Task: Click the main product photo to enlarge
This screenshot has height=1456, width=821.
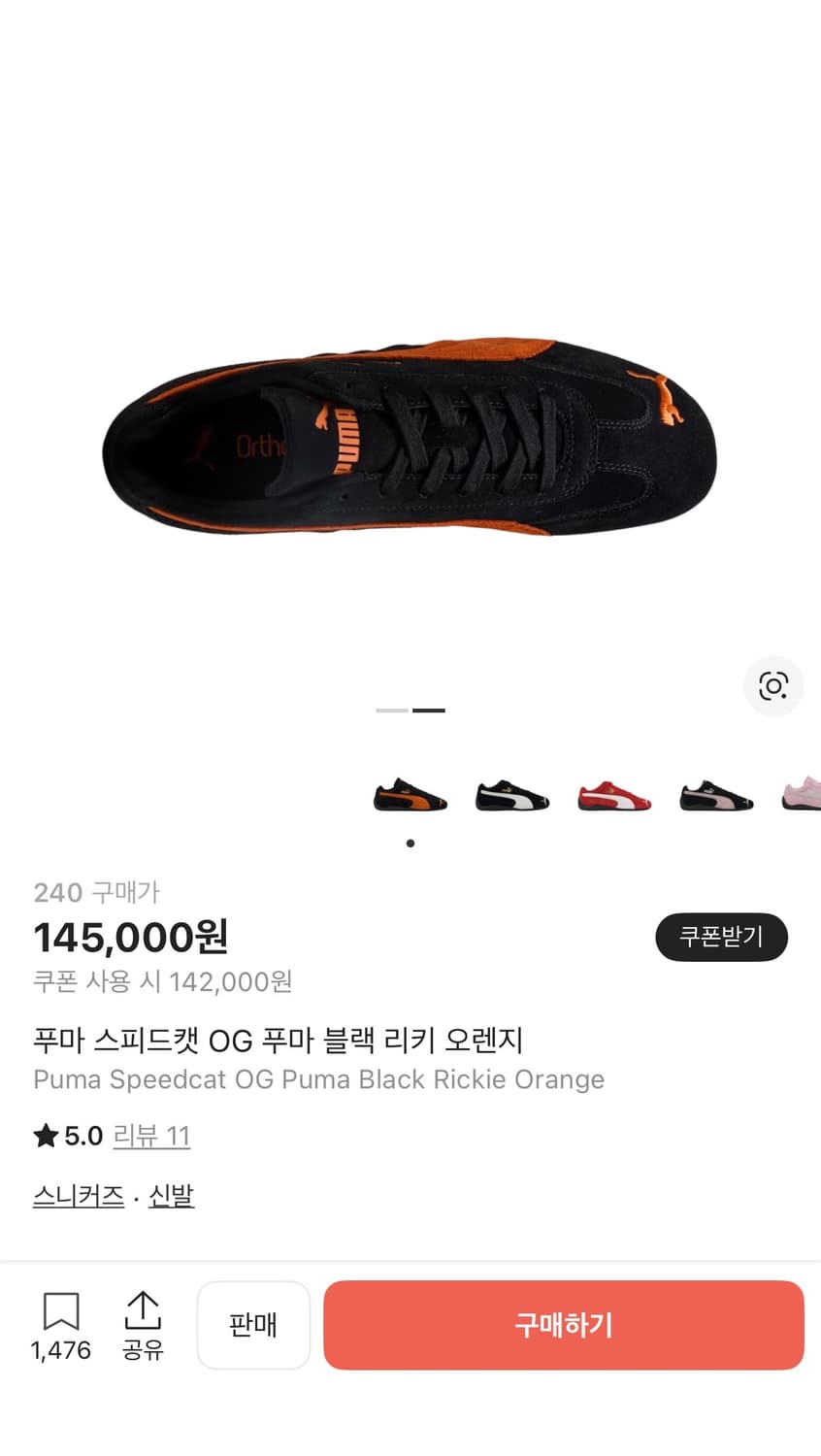Action: click(x=410, y=437)
